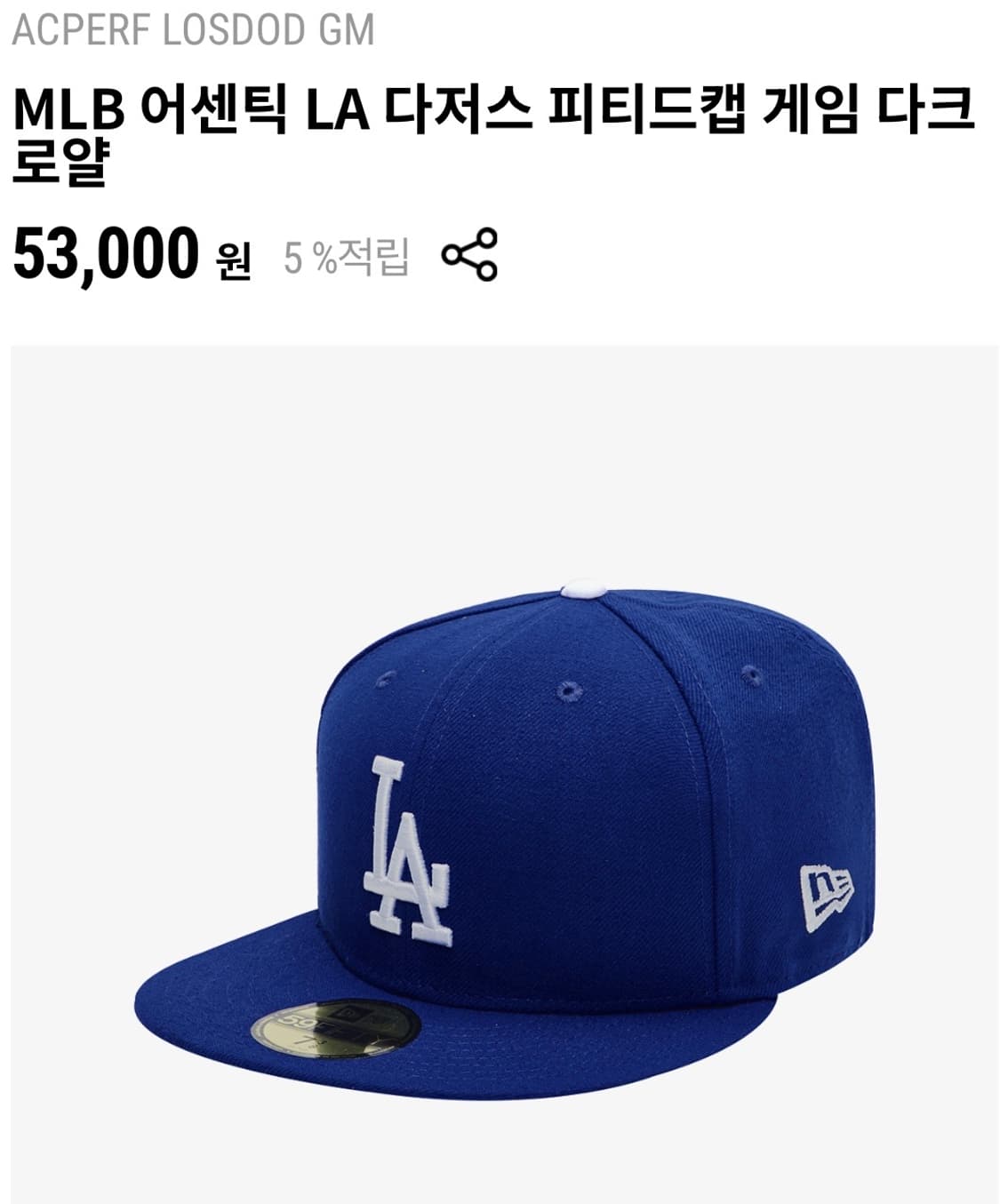The width and height of the screenshot is (1000, 1204).
Task: Click the white button on top of the cap
Action: coord(582,586)
